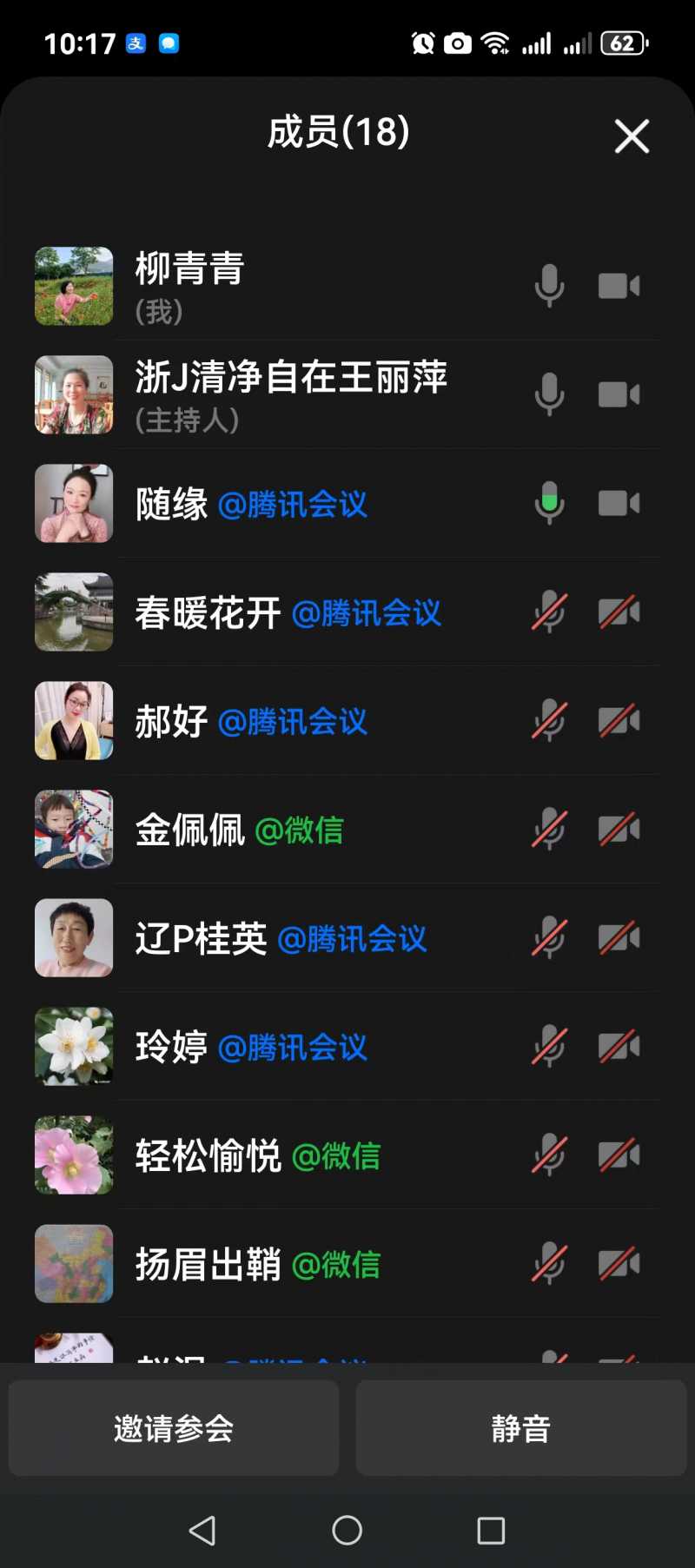Open member row 浙J清净自在王丽萍

click(291, 394)
